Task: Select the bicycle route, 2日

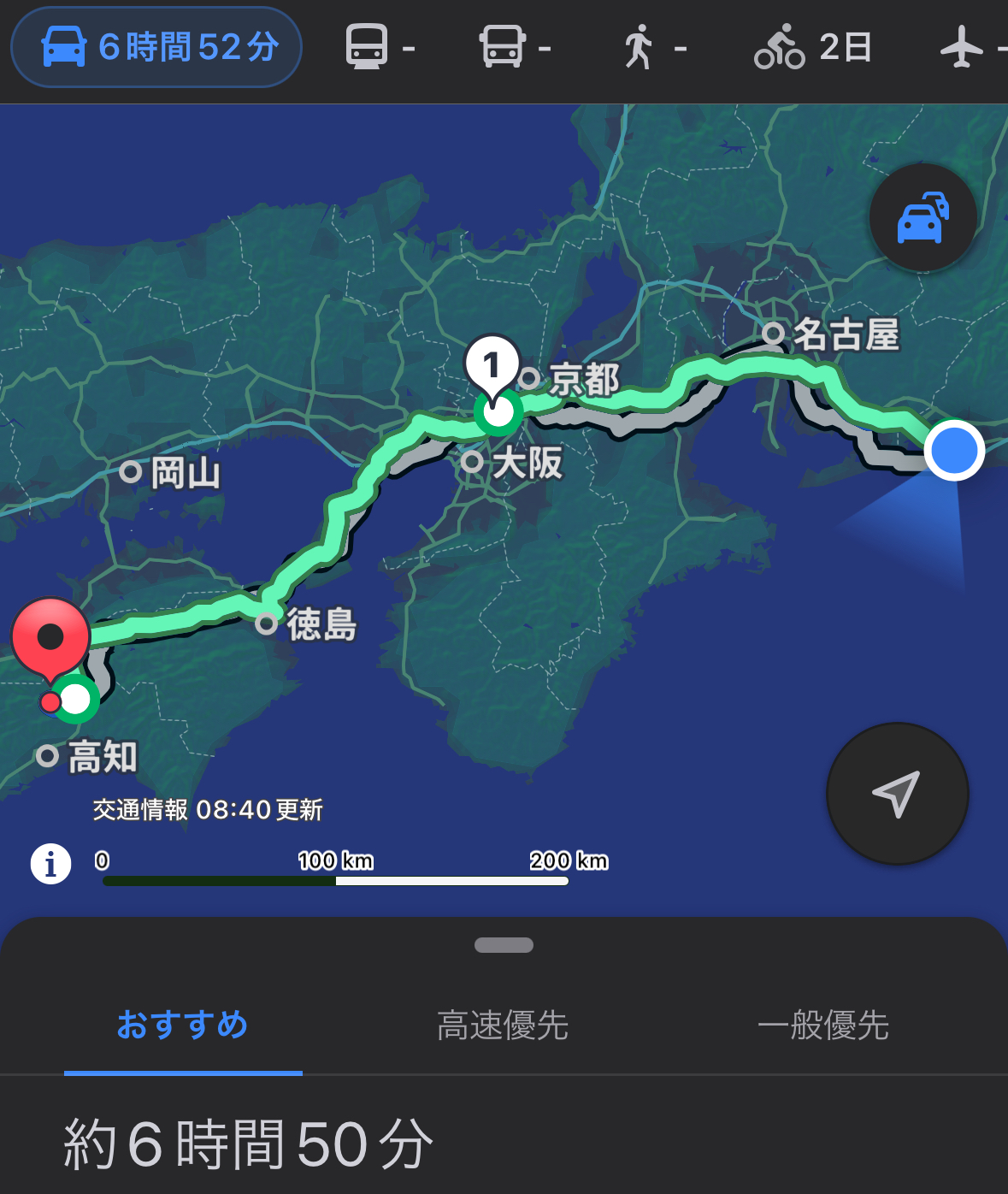Action: pos(812,47)
